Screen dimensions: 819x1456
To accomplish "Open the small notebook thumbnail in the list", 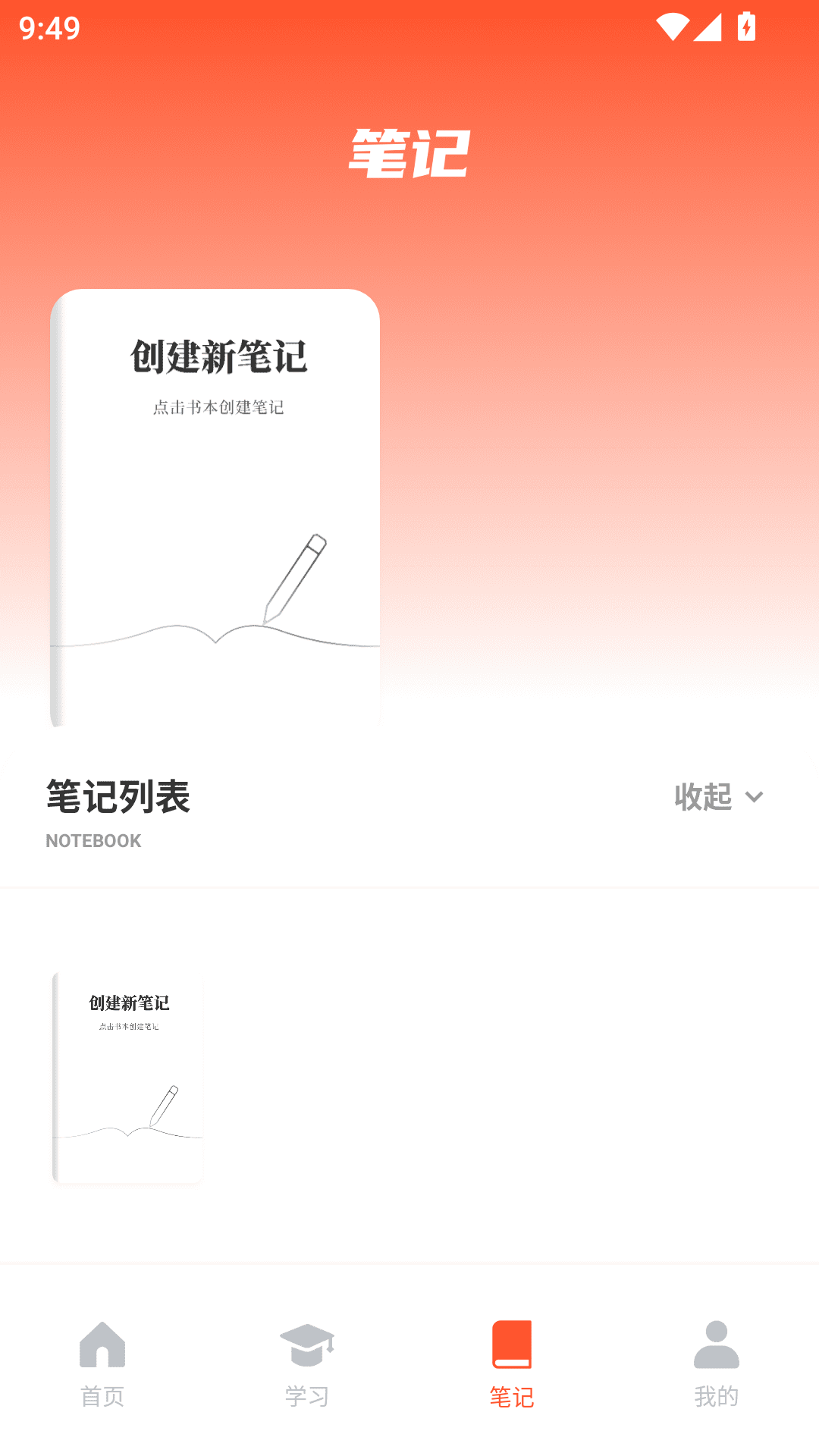I will [x=127, y=1077].
